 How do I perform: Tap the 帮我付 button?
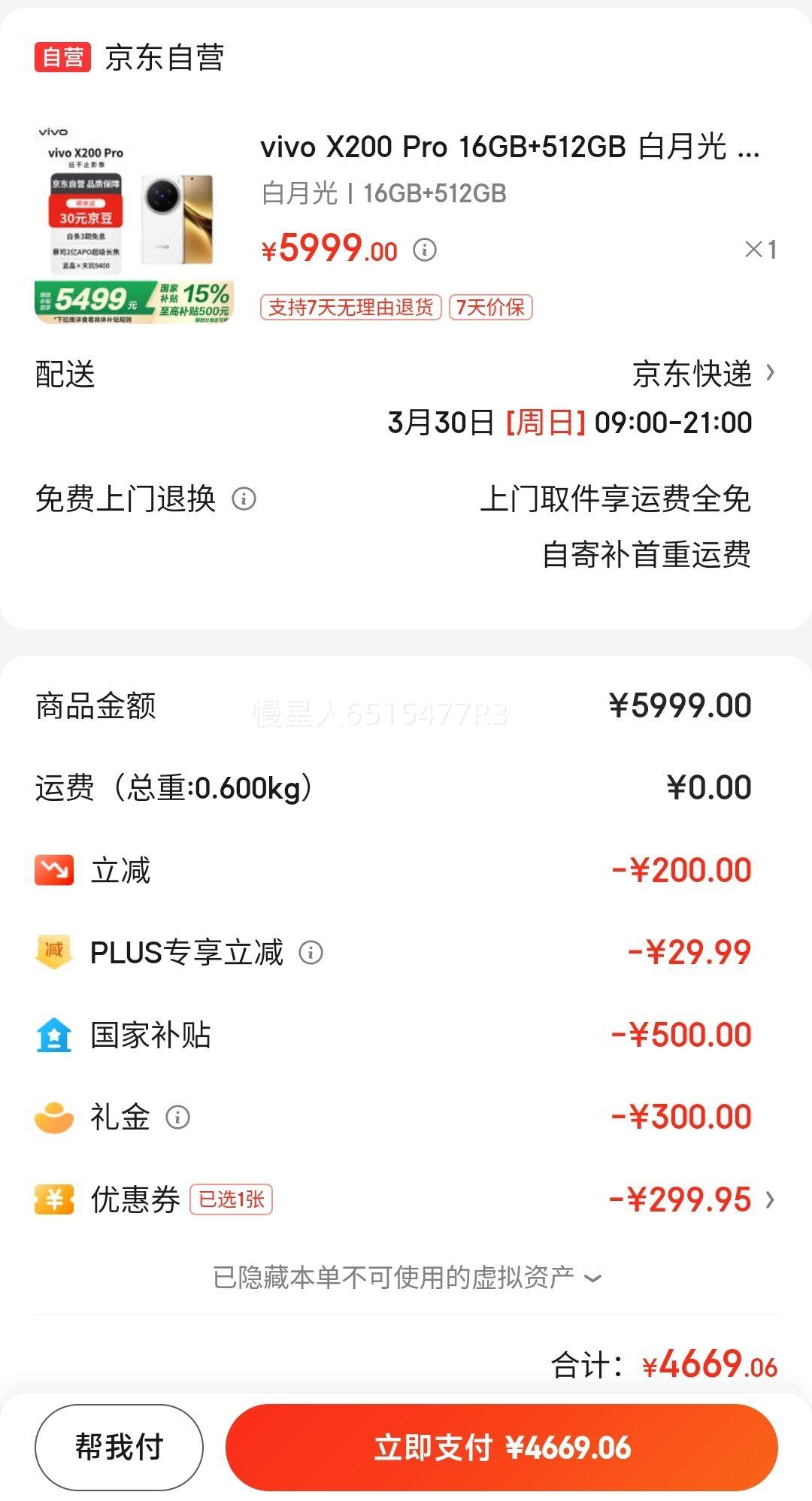[119, 1447]
